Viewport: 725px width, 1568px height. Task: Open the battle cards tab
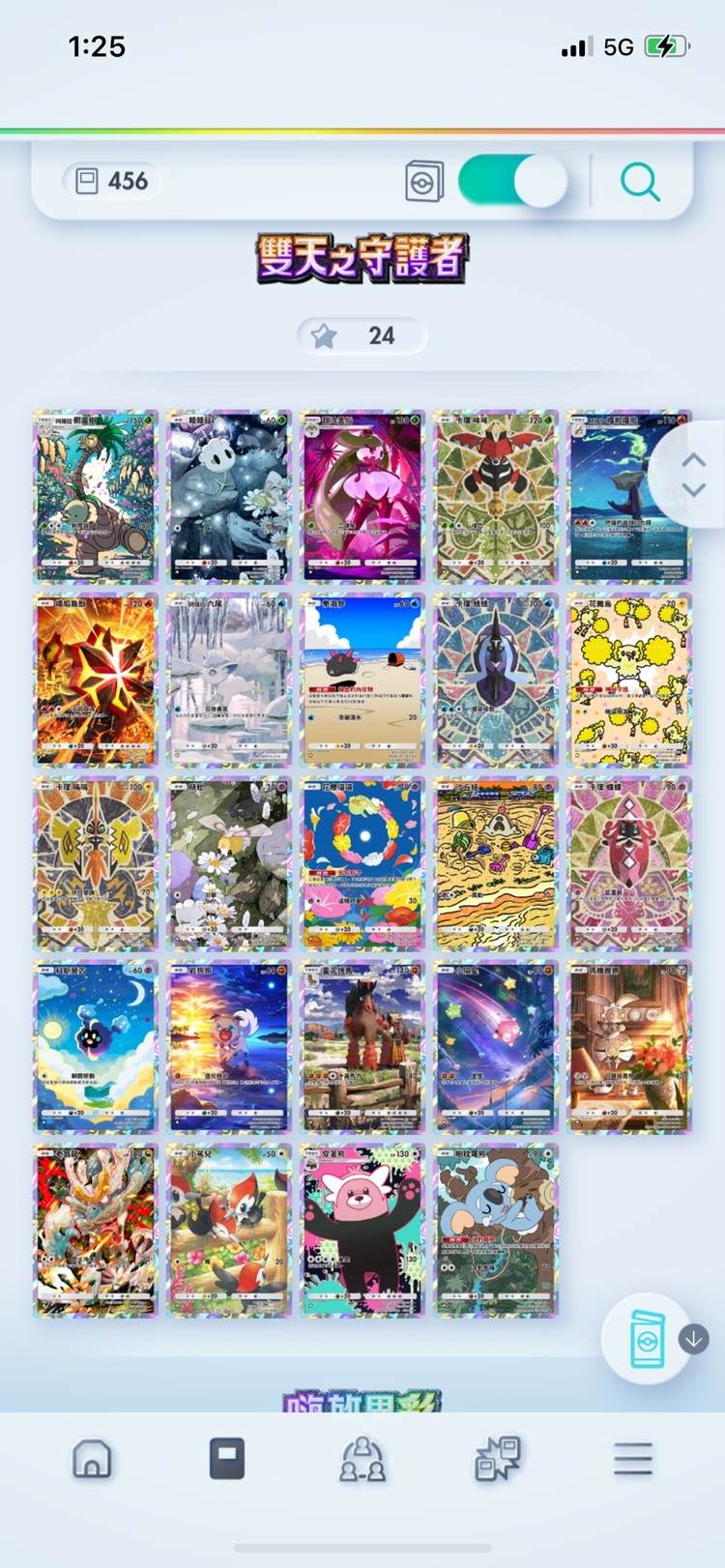point(498,1459)
